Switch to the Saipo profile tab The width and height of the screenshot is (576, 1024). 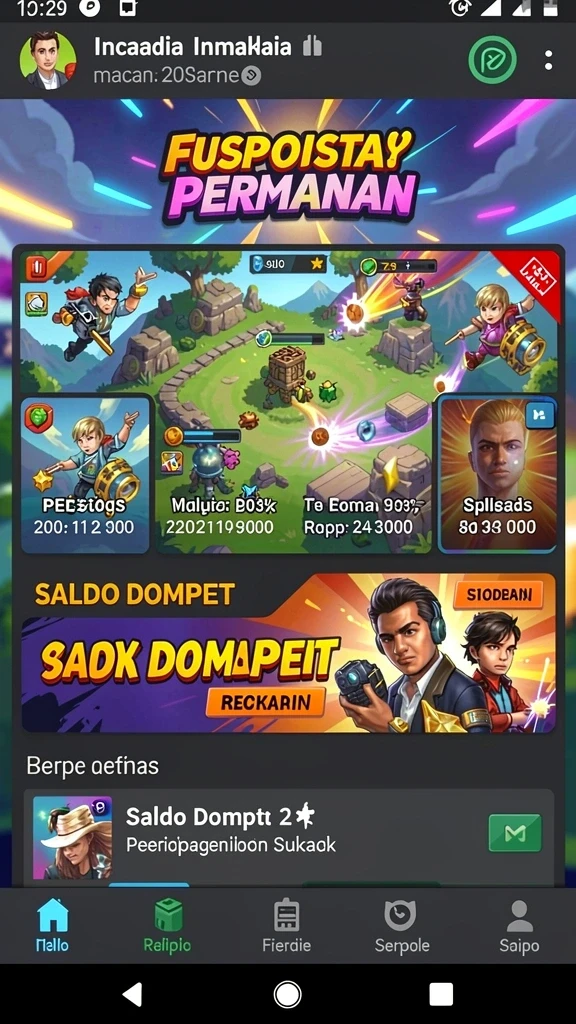click(519, 926)
